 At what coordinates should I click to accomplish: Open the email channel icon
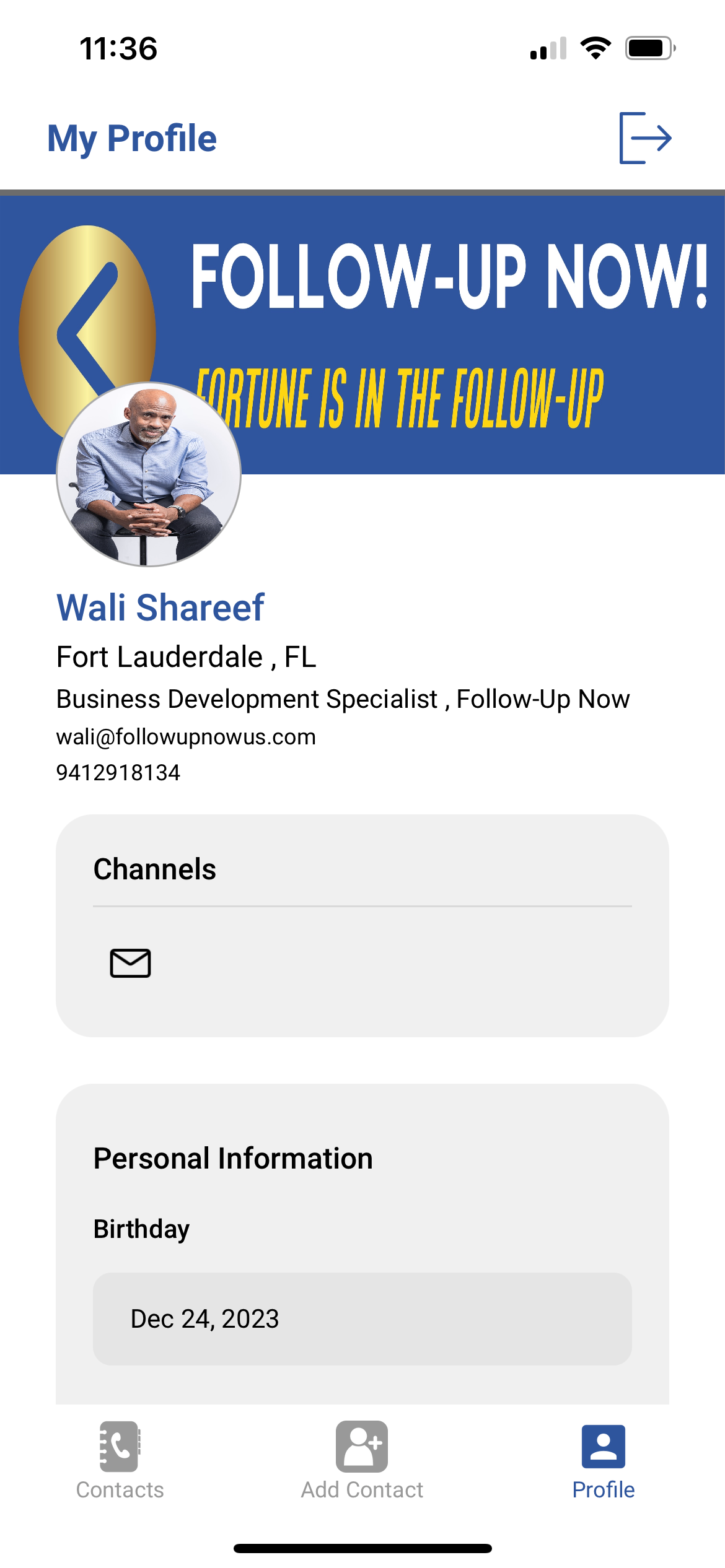click(x=130, y=963)
